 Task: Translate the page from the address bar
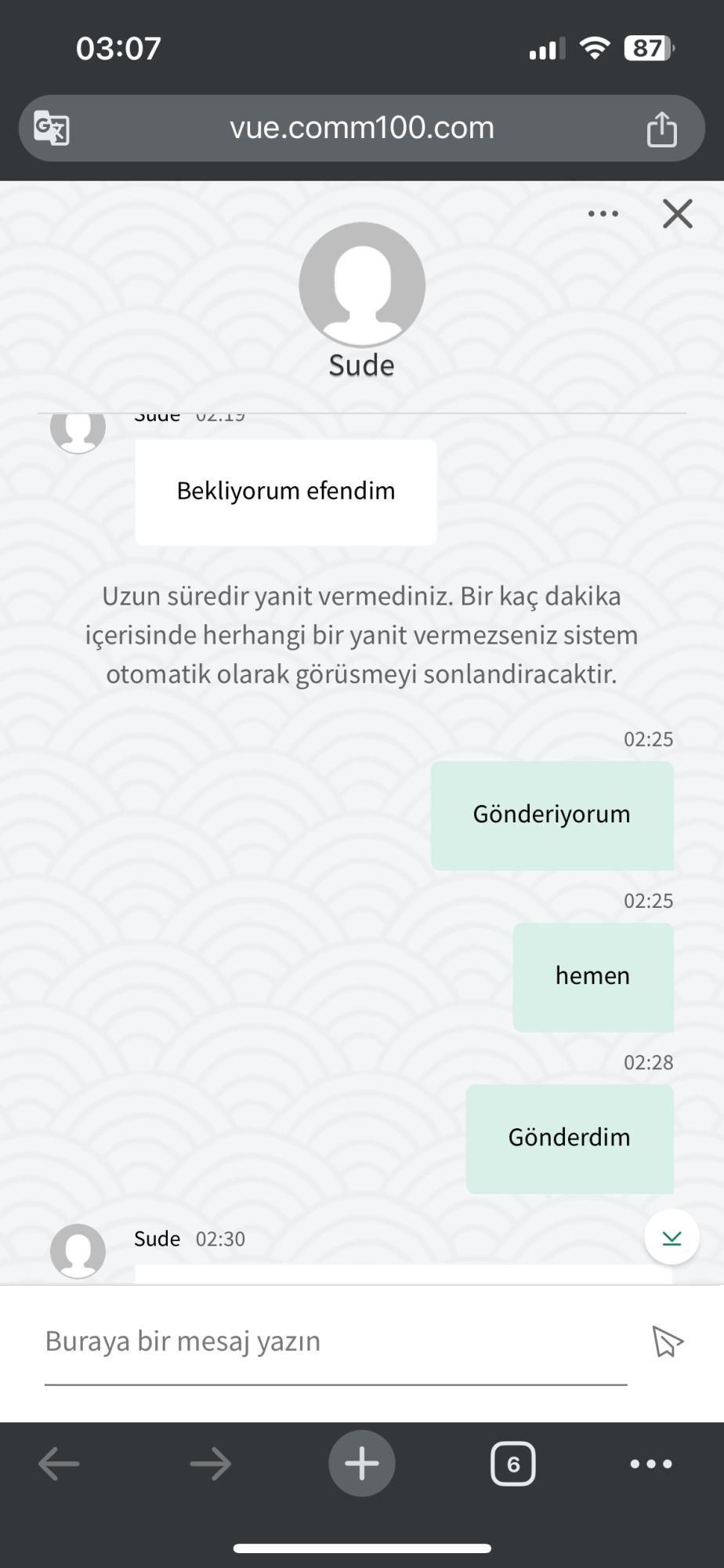tap(52, 128)
